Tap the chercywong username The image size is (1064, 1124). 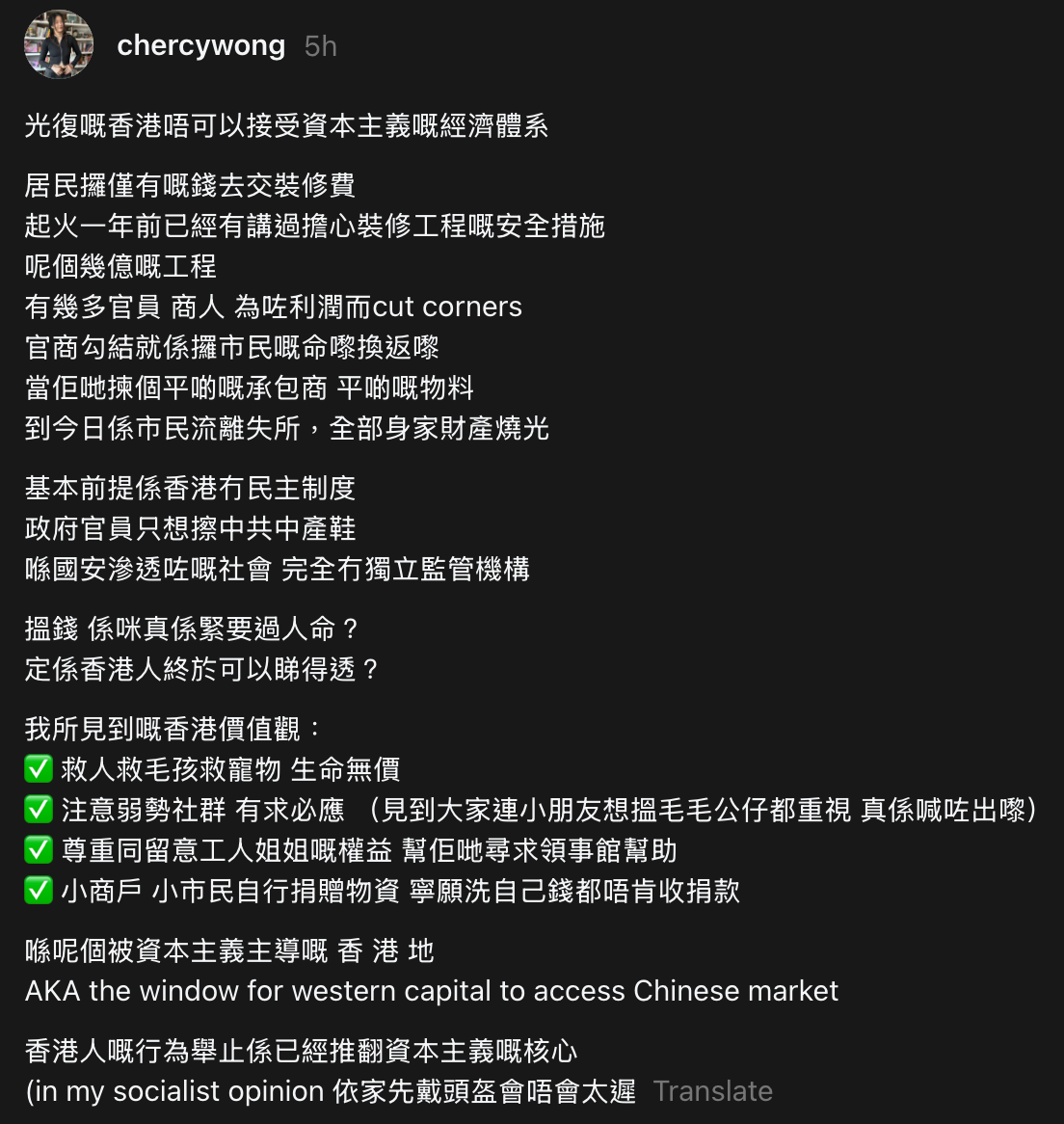[200, 45]
